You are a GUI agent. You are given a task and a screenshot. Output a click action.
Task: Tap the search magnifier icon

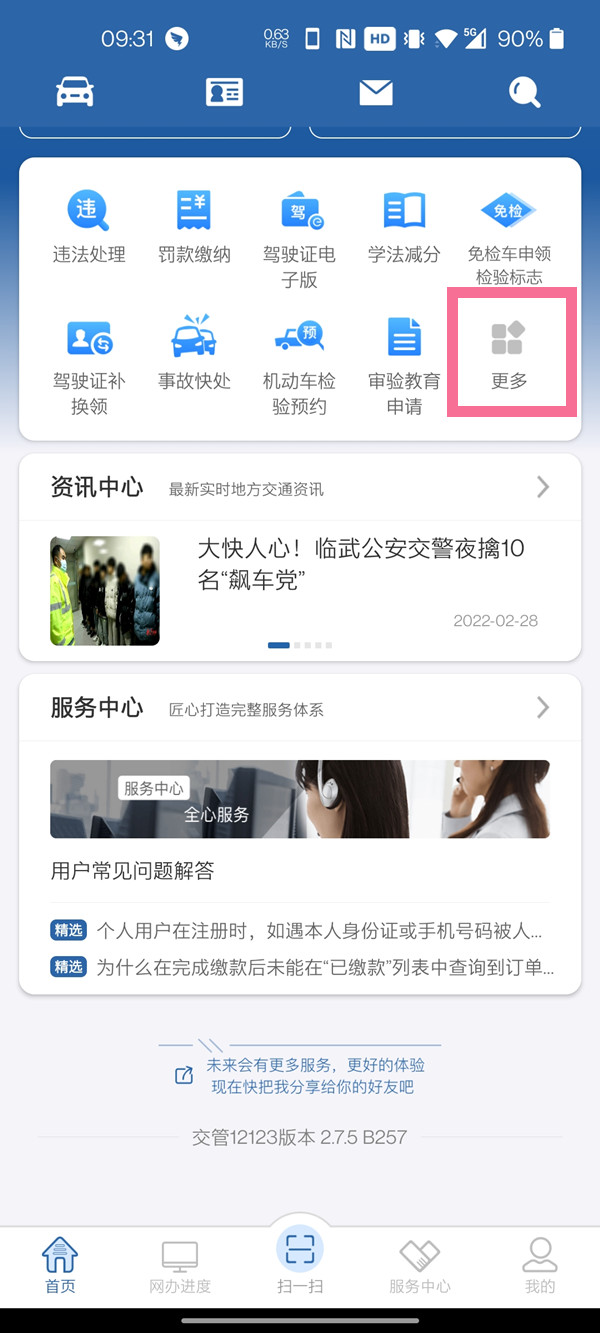pyautogui.click(x=524, y=92)
